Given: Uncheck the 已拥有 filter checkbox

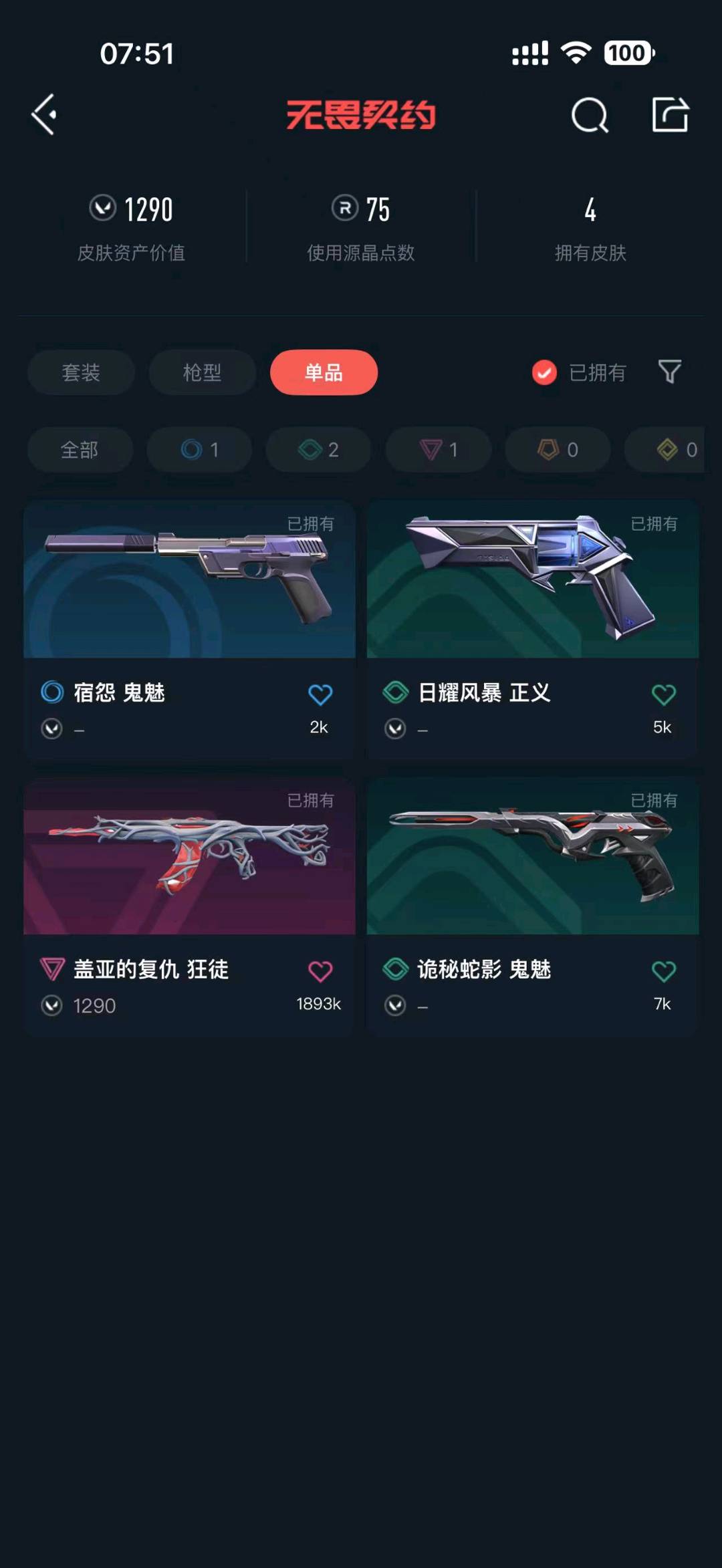Looking at the screenshot, I should pyautogui.click(x=544, y=372).
